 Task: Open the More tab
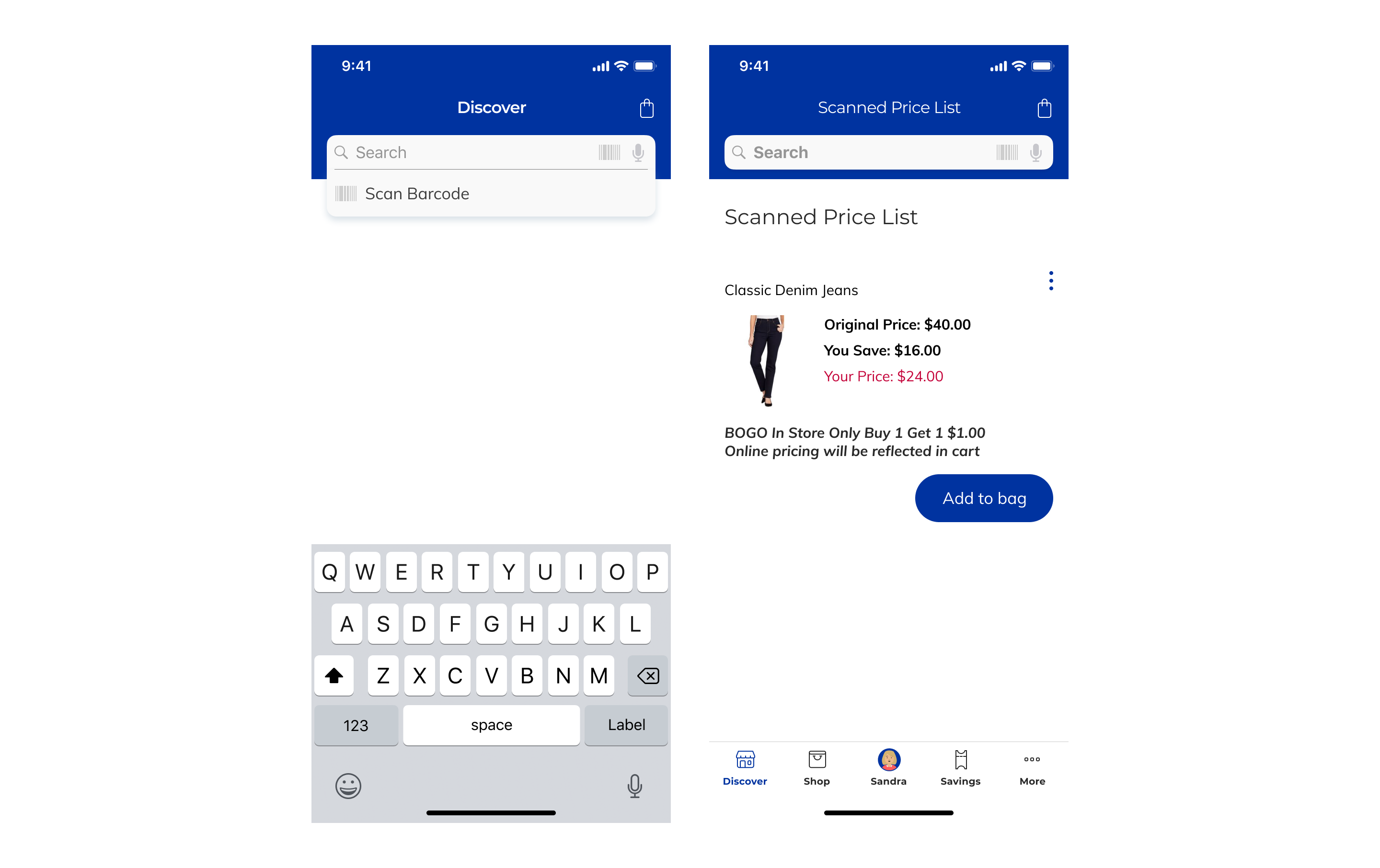pos(1032,768)
